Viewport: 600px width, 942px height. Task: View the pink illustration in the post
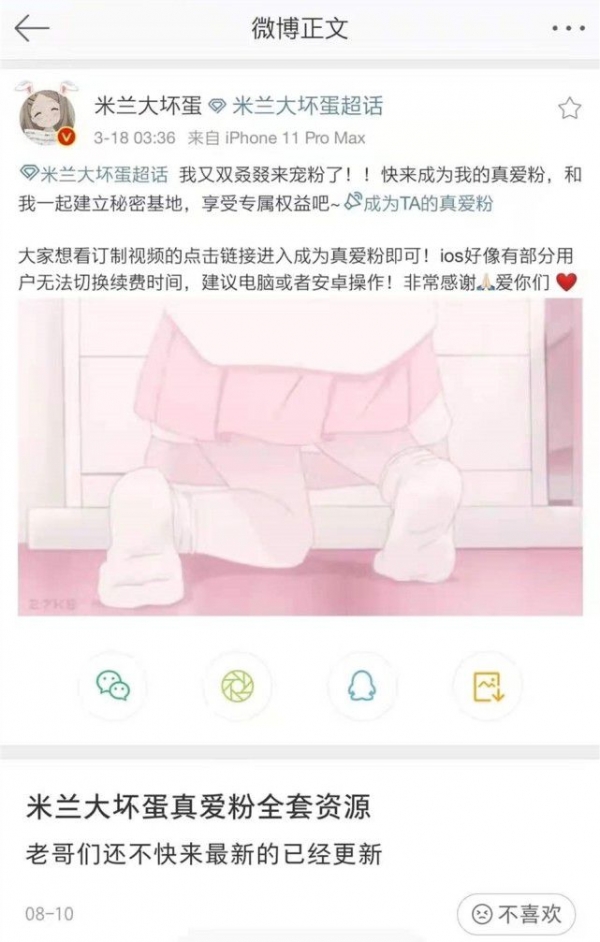(x=299, y=456)
